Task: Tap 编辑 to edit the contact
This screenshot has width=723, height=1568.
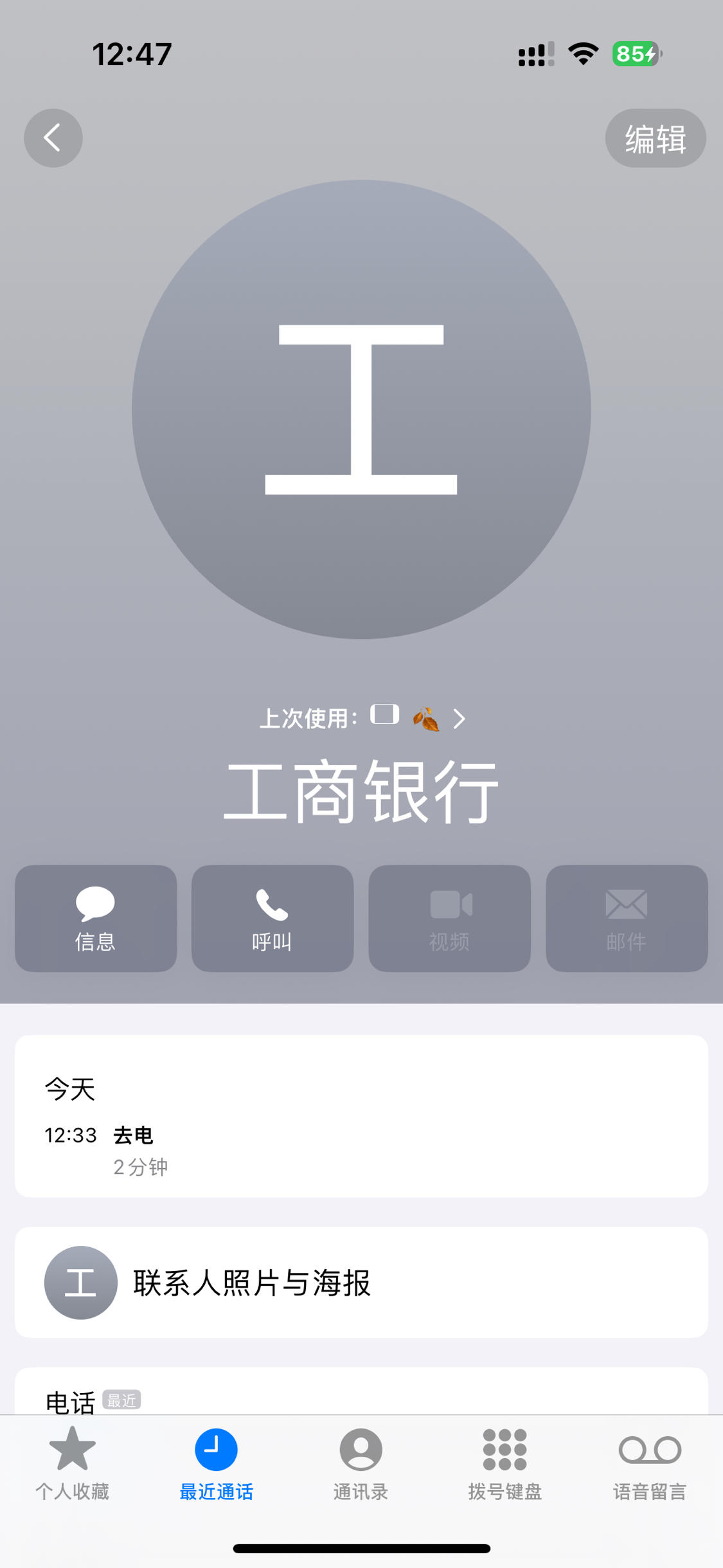Action: point(656,138)
